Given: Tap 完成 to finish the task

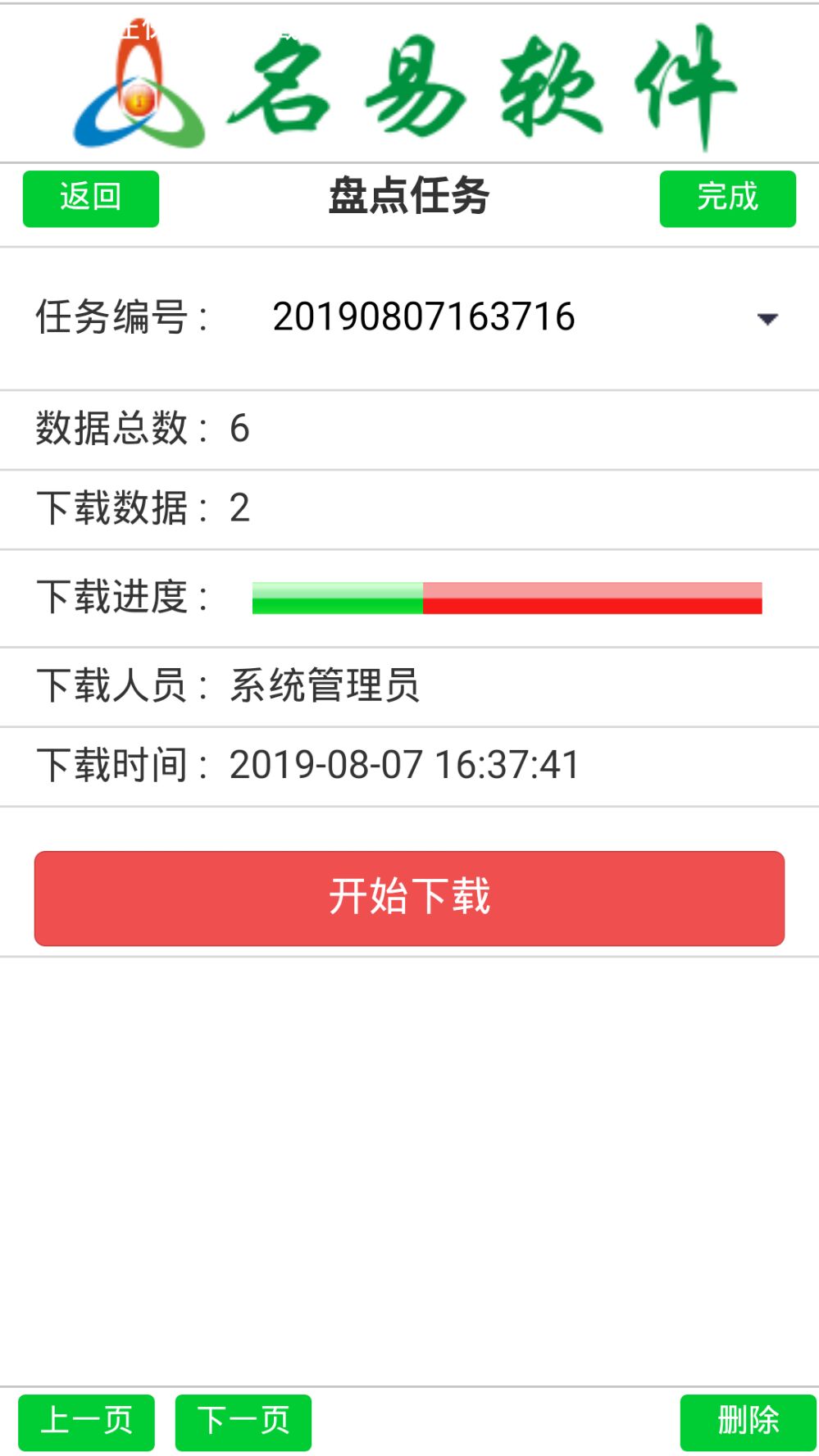Looking at the screenshot, I should click(x=727, y=198).
